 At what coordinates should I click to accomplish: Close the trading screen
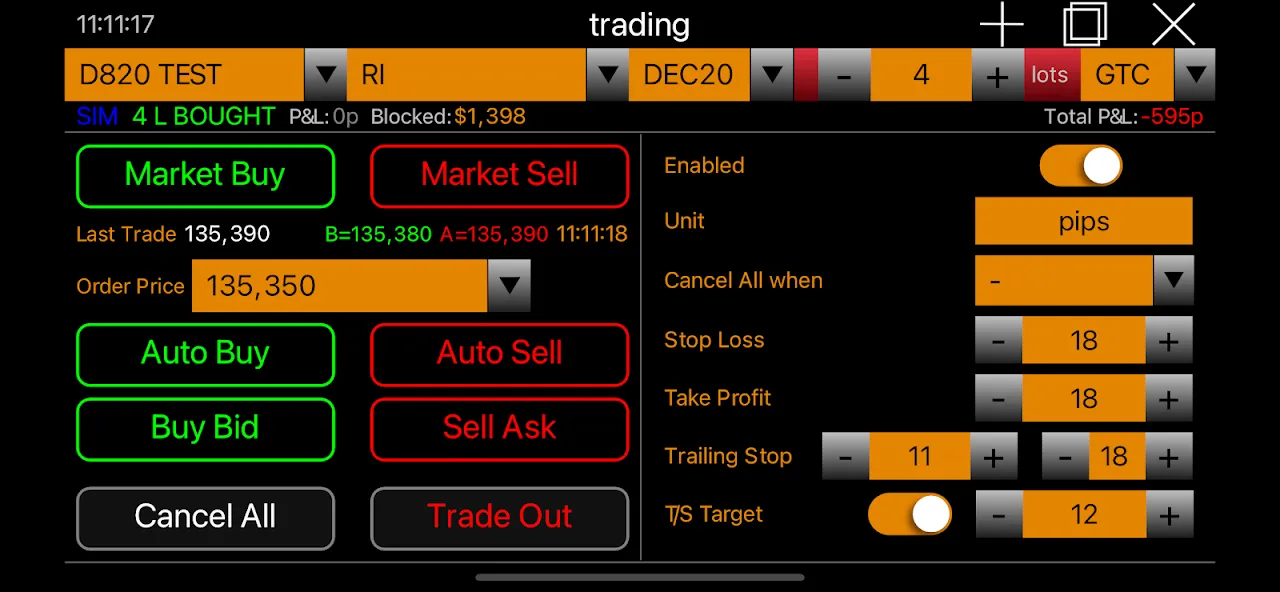(1173, 24)
